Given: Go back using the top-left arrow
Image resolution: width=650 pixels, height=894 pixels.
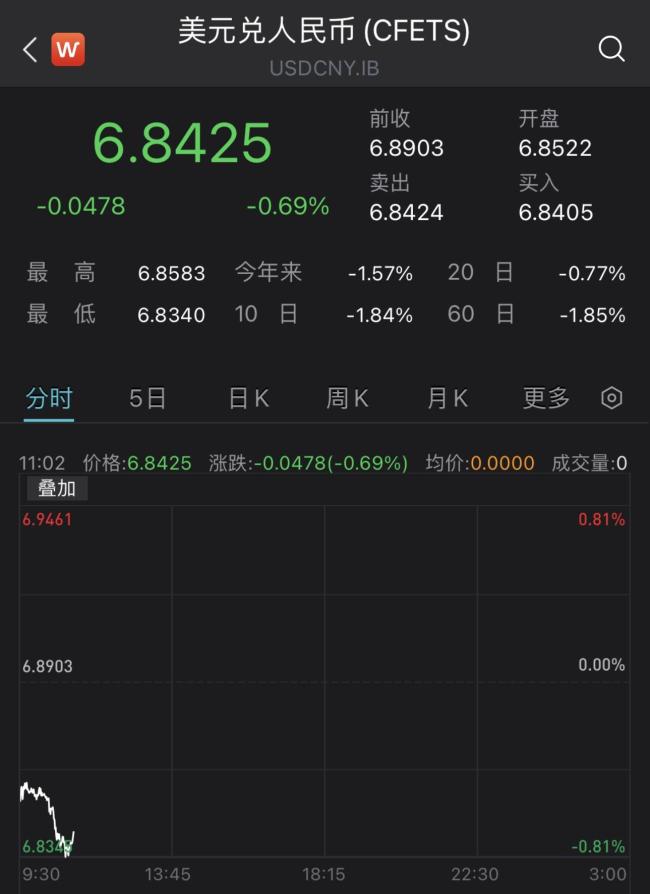Looking at the screenshot, I should (30, 49).
